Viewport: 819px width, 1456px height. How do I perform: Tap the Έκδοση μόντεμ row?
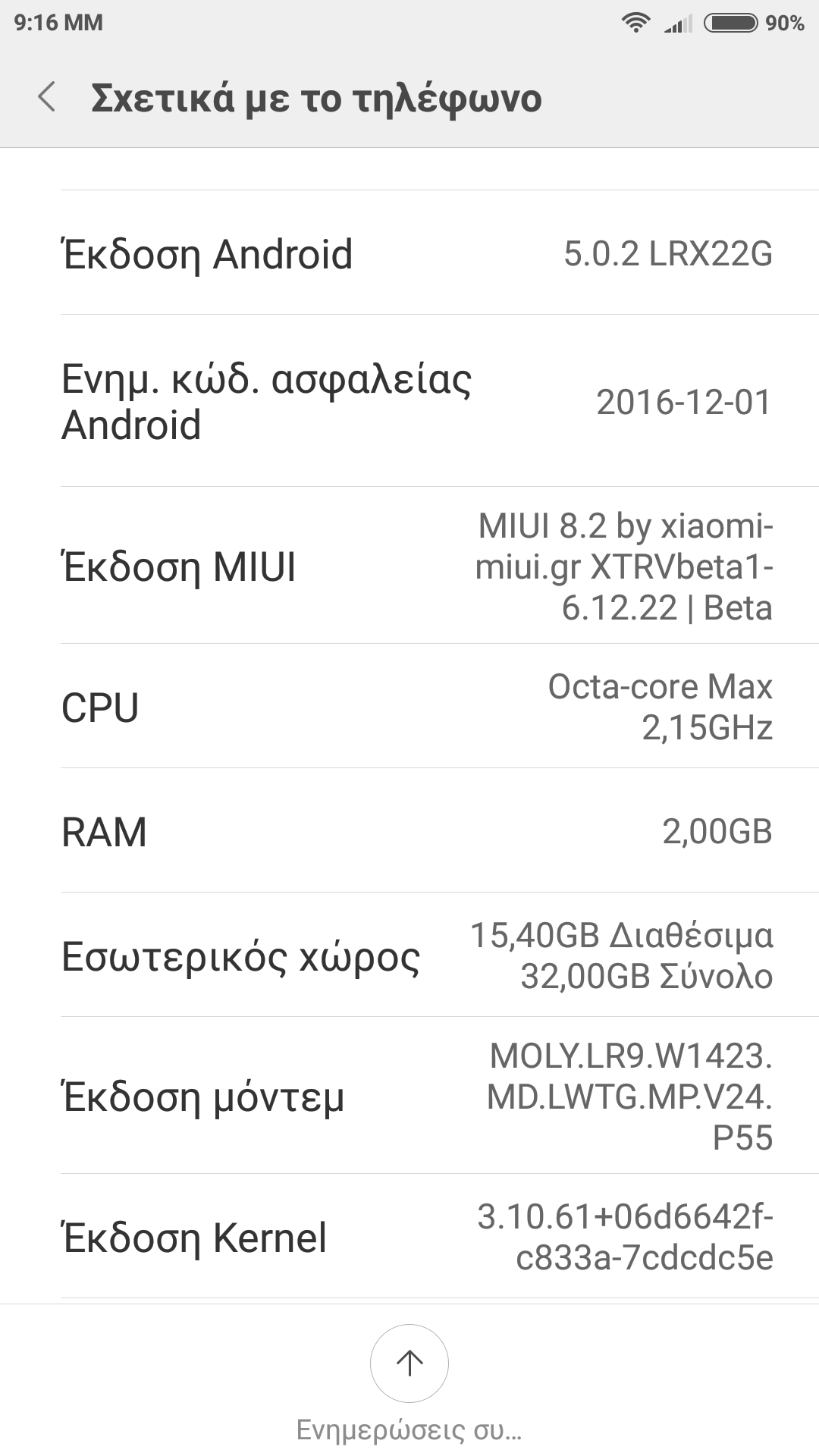click(x=409, y=1096)
